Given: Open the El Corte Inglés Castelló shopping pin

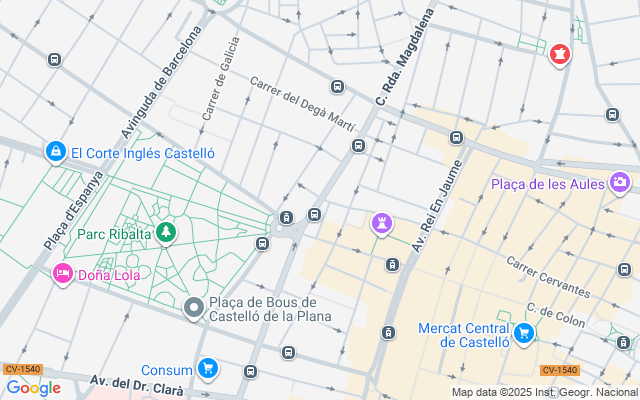Looking at the screenshot, I should (x=56, y=152).
